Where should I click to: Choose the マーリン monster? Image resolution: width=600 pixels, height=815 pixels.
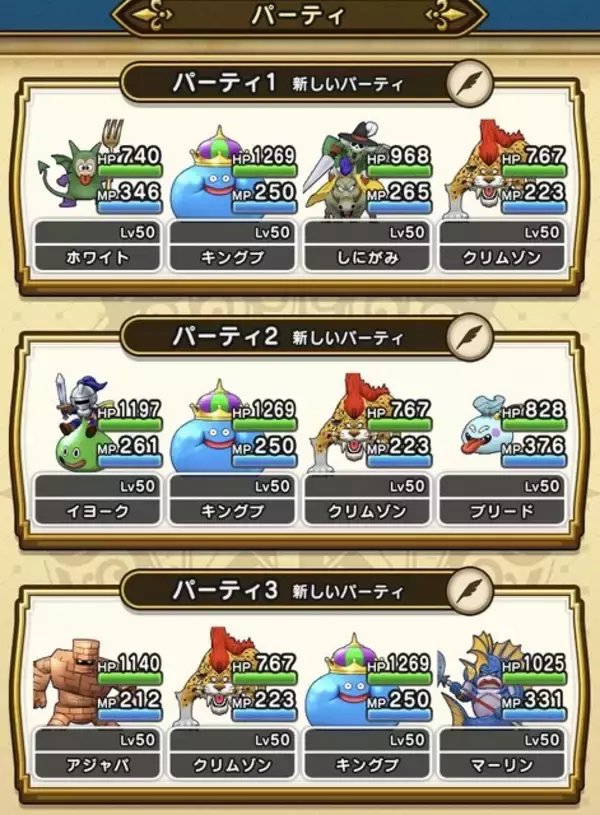point(502,709)
